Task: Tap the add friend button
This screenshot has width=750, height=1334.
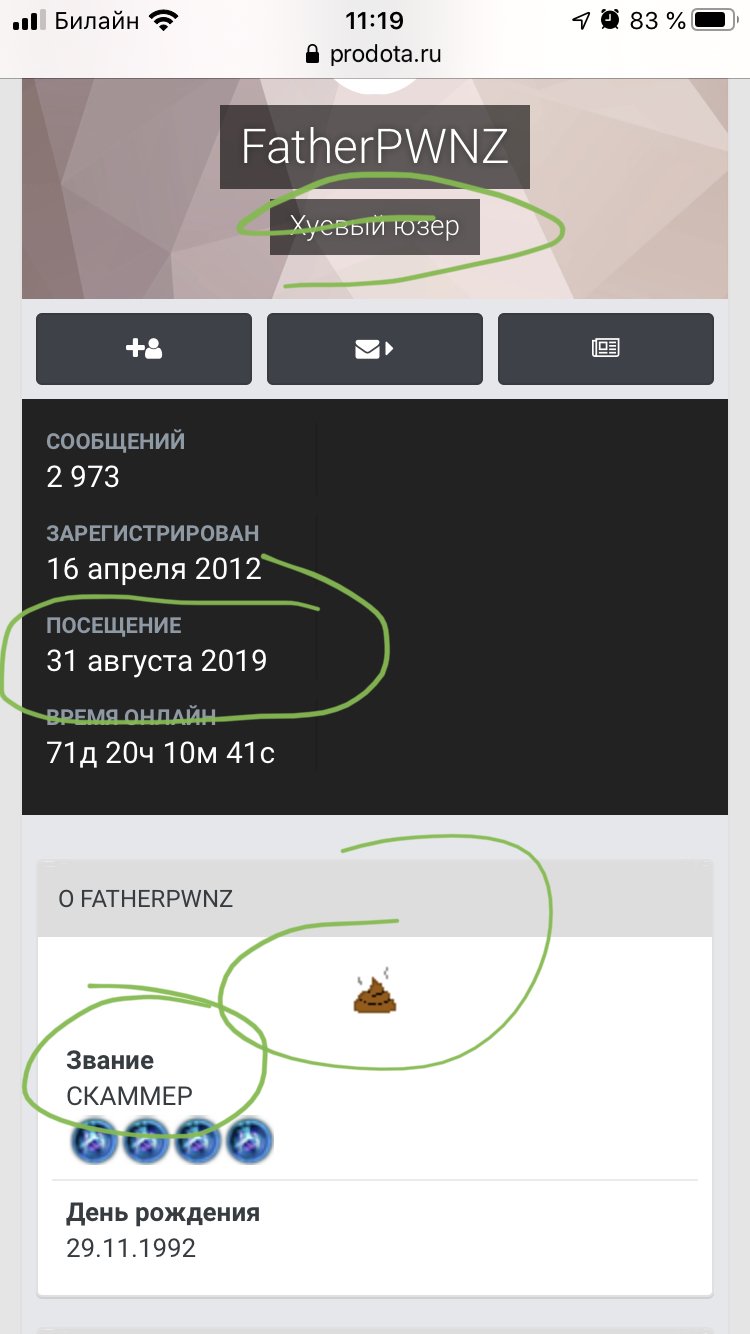Action: tap(144, 349)
